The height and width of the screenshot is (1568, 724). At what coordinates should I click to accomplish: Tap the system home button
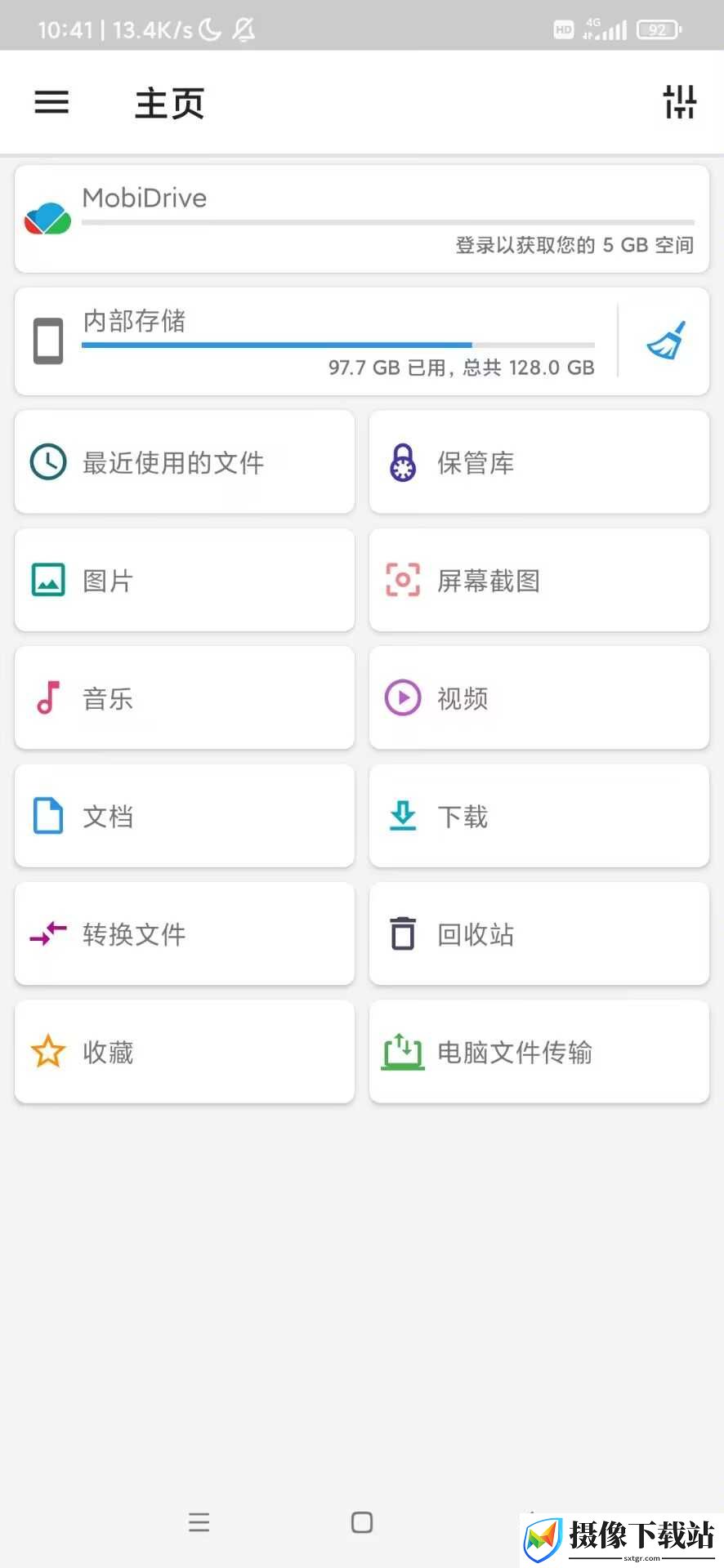click(362, 1522)
